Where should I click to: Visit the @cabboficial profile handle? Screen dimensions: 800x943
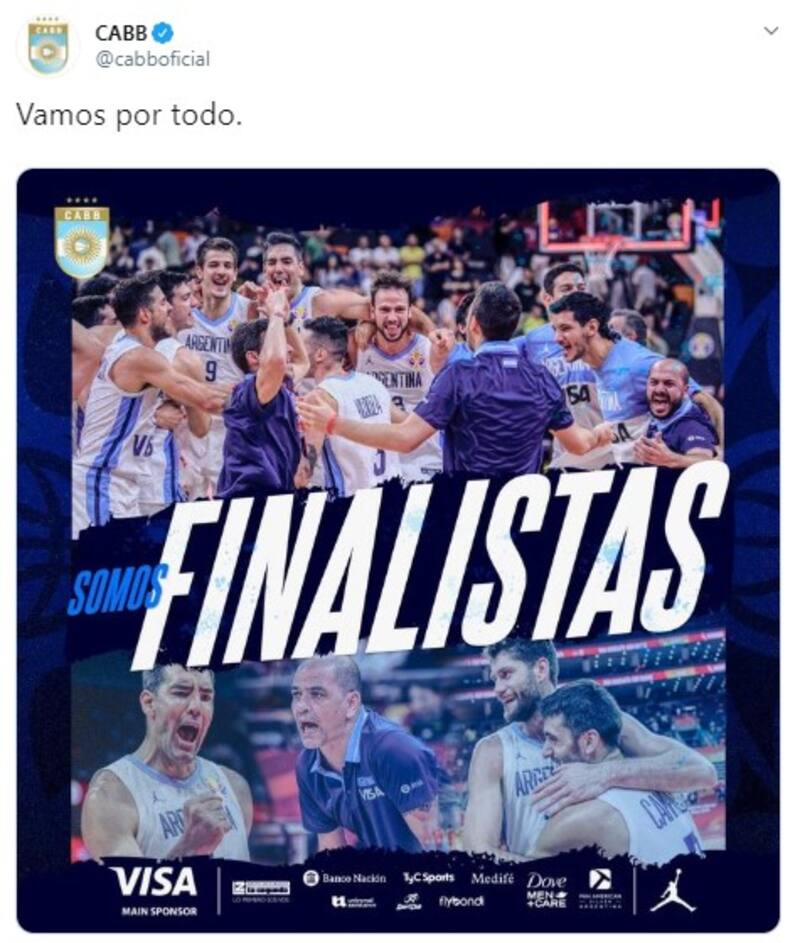[152, 59]
